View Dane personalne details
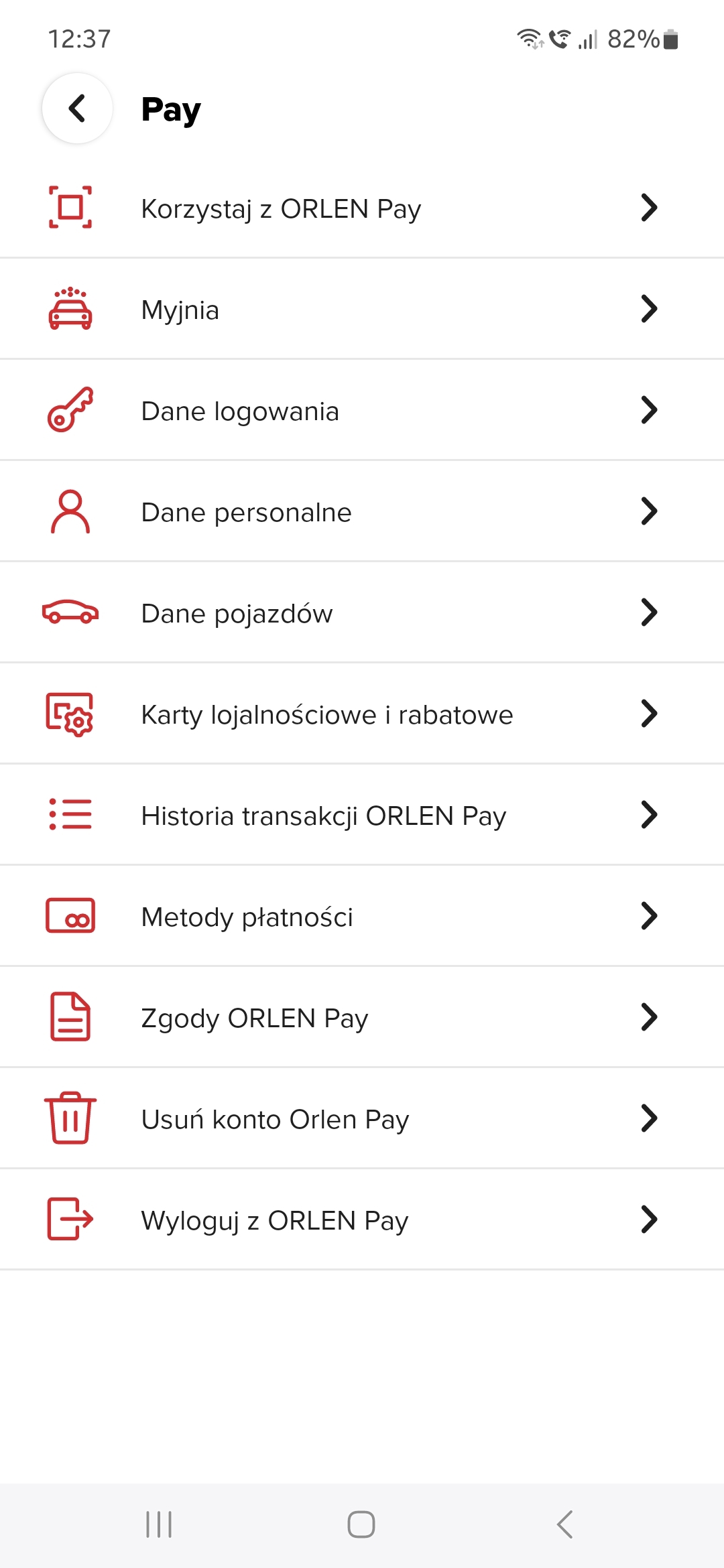Viewport: 724px width, 1568px height. coord(362,512)
